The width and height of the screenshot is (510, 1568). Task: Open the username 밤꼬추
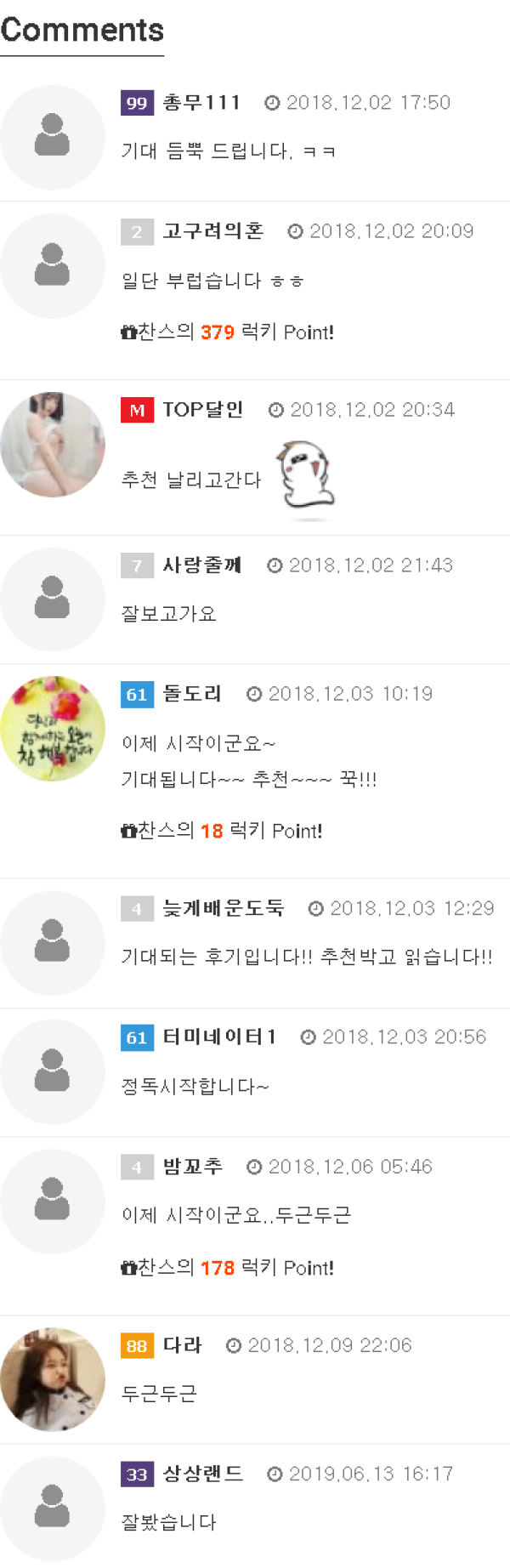tap(193, 1167)
